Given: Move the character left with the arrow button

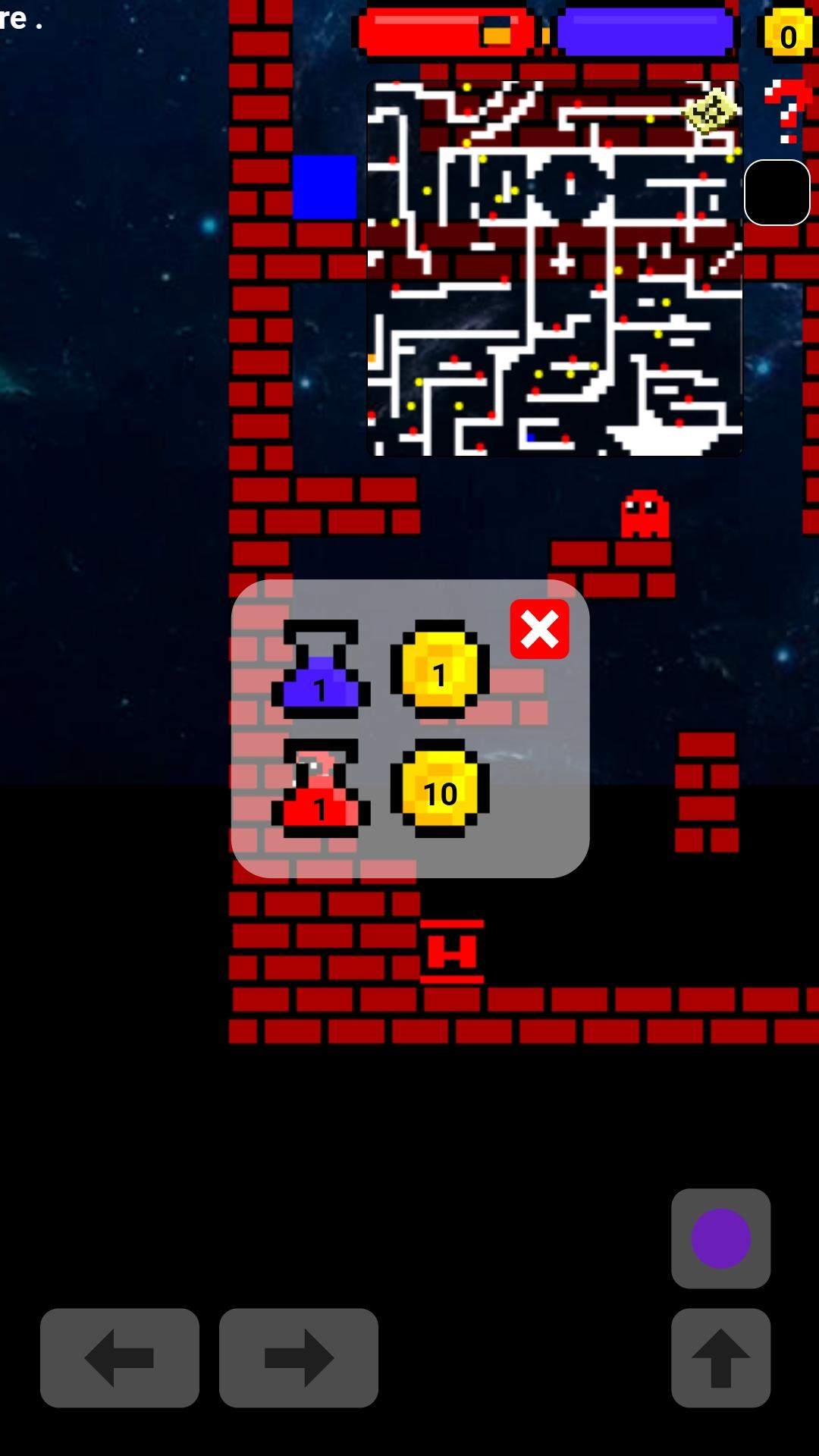Looking at the screenshot, I should 120,1357.
